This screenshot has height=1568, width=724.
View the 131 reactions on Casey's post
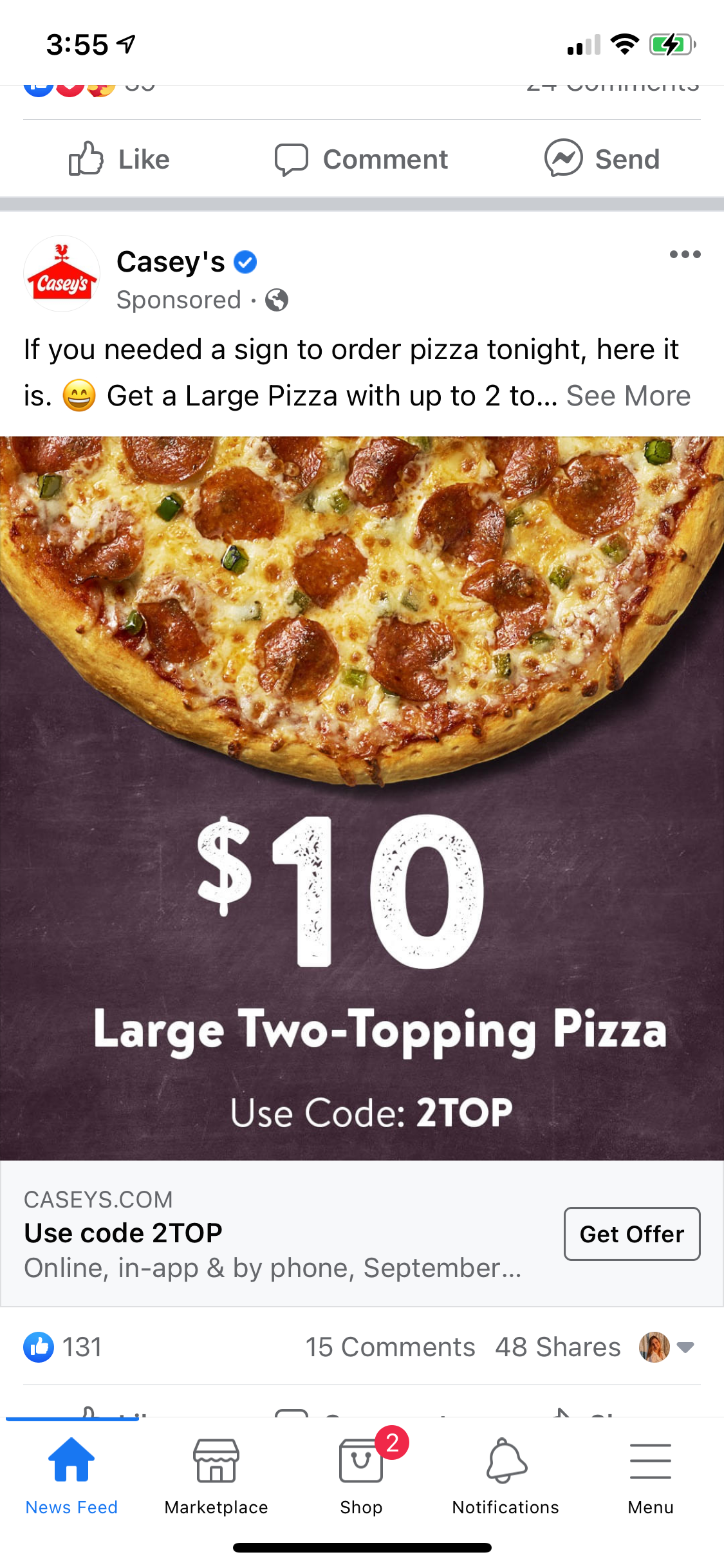63,1347
